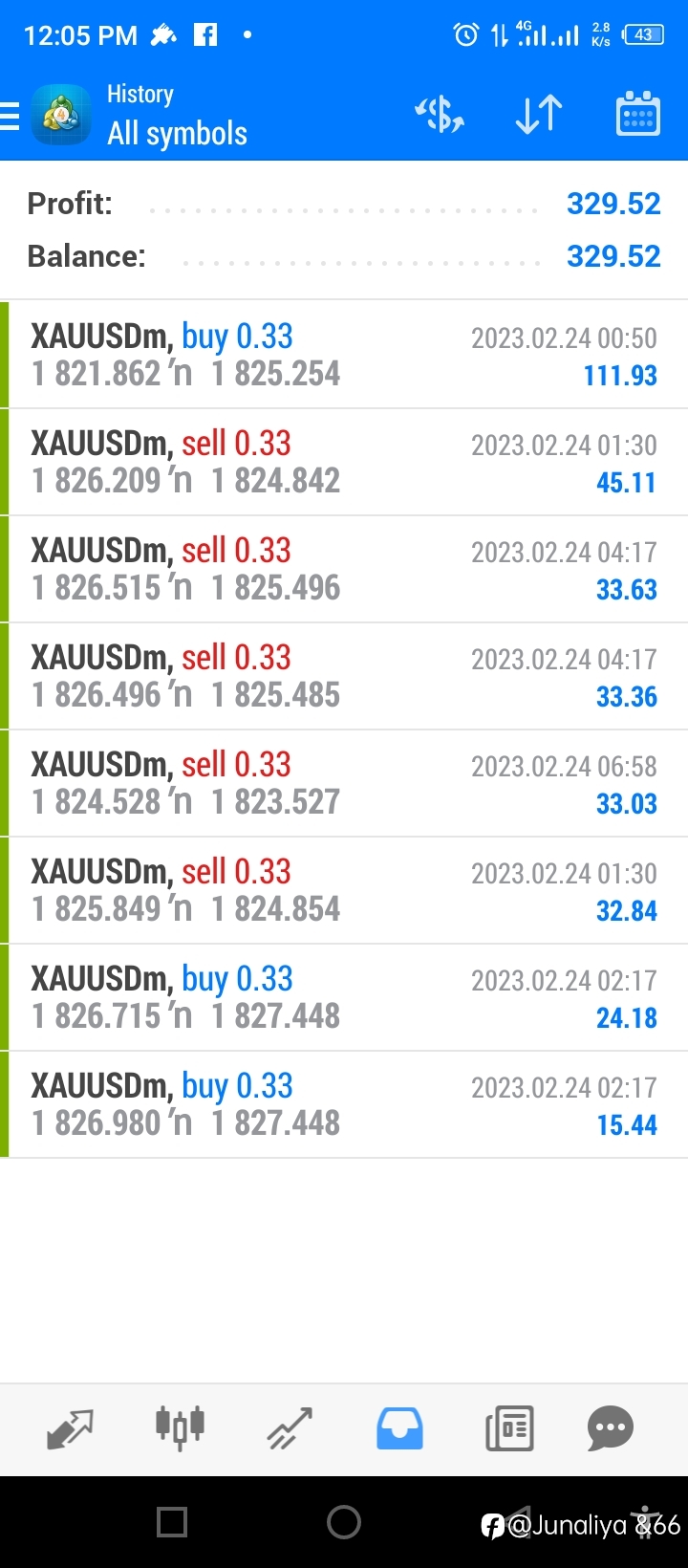The width and height of the screenshot is (688, 1568).
Task: View the buy trade with profit 24.18
Action: pyautogui.click(x=344, y=997)
